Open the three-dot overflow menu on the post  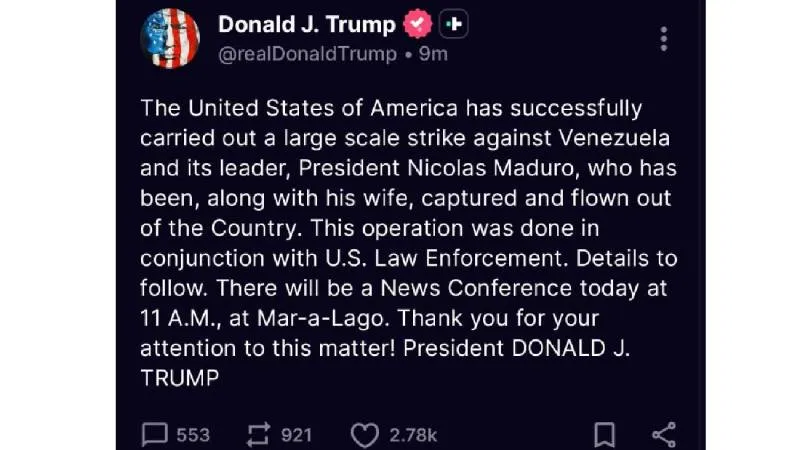tap(663, 39)
